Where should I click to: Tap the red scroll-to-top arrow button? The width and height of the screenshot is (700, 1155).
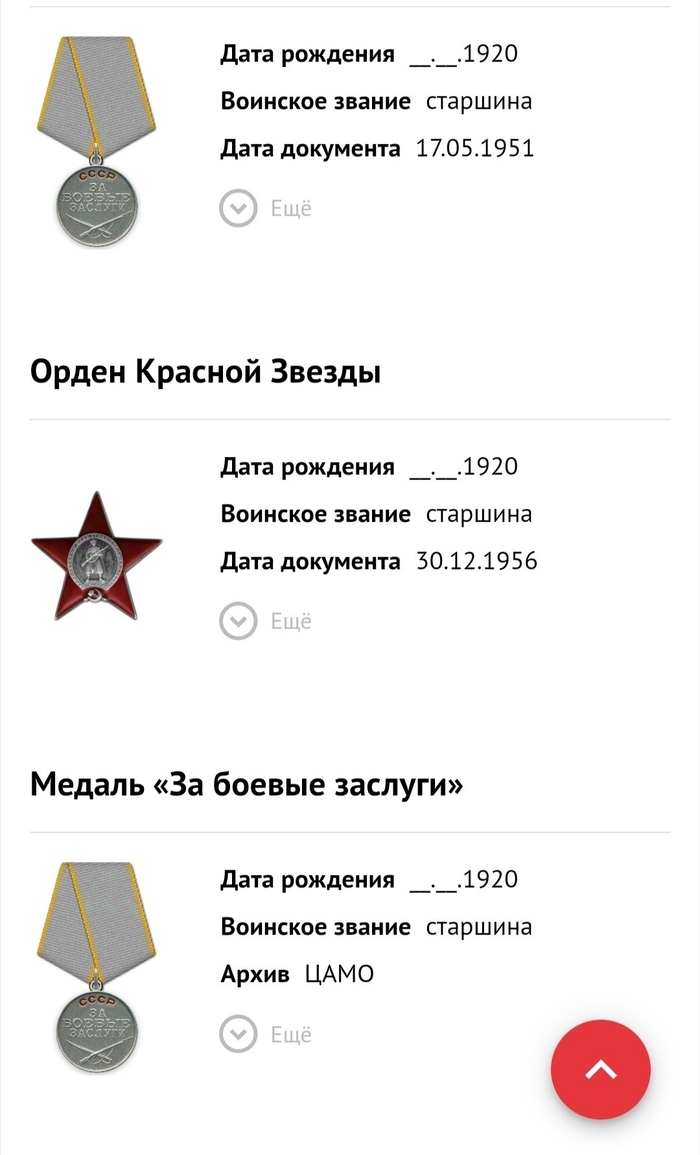coord(601,1070)
